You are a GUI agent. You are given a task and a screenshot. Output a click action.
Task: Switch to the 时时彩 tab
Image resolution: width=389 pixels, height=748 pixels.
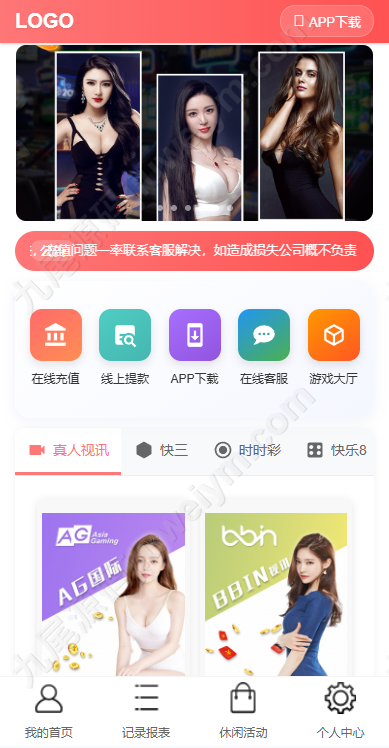coord(247,450)
